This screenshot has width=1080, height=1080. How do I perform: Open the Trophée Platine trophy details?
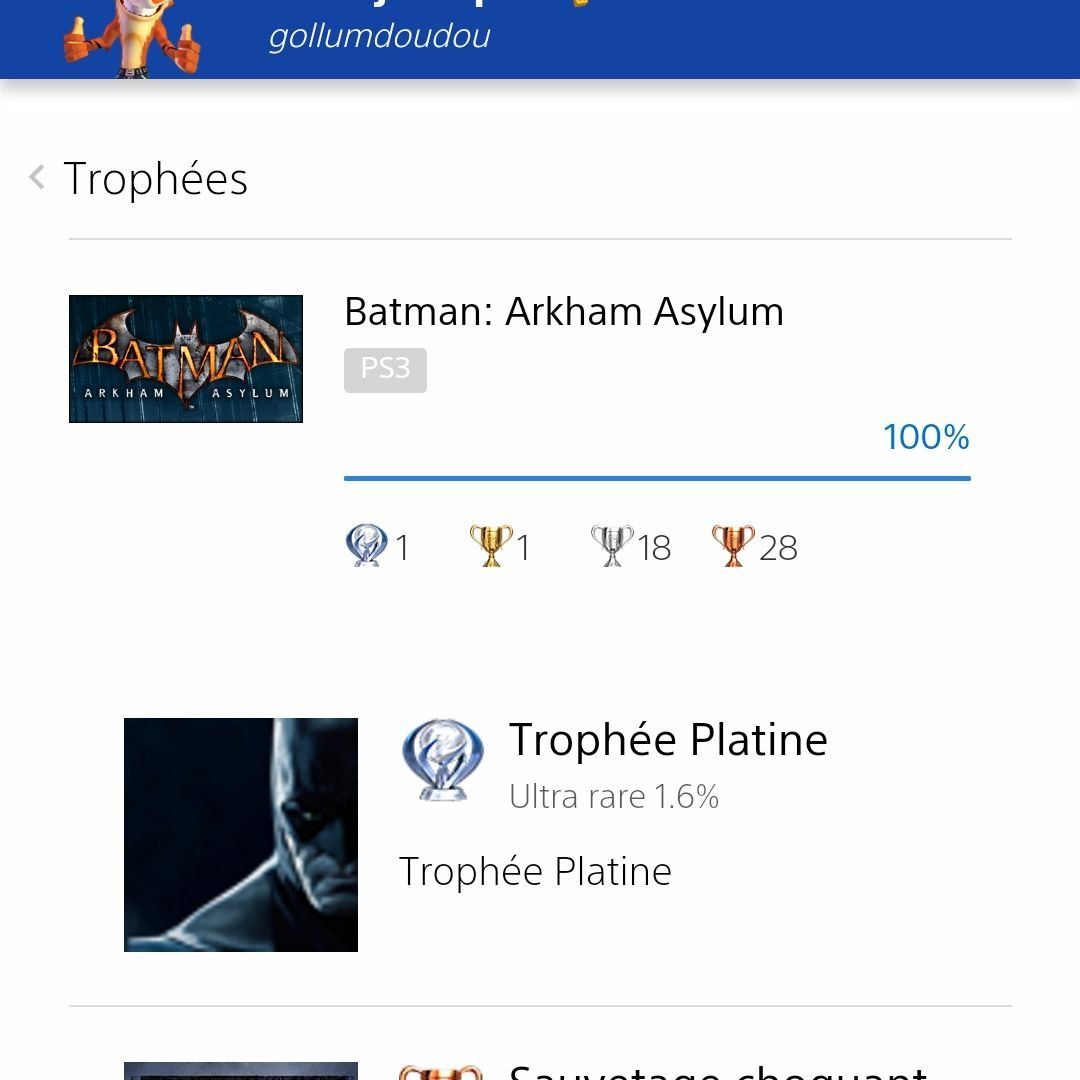pos(667,741)
